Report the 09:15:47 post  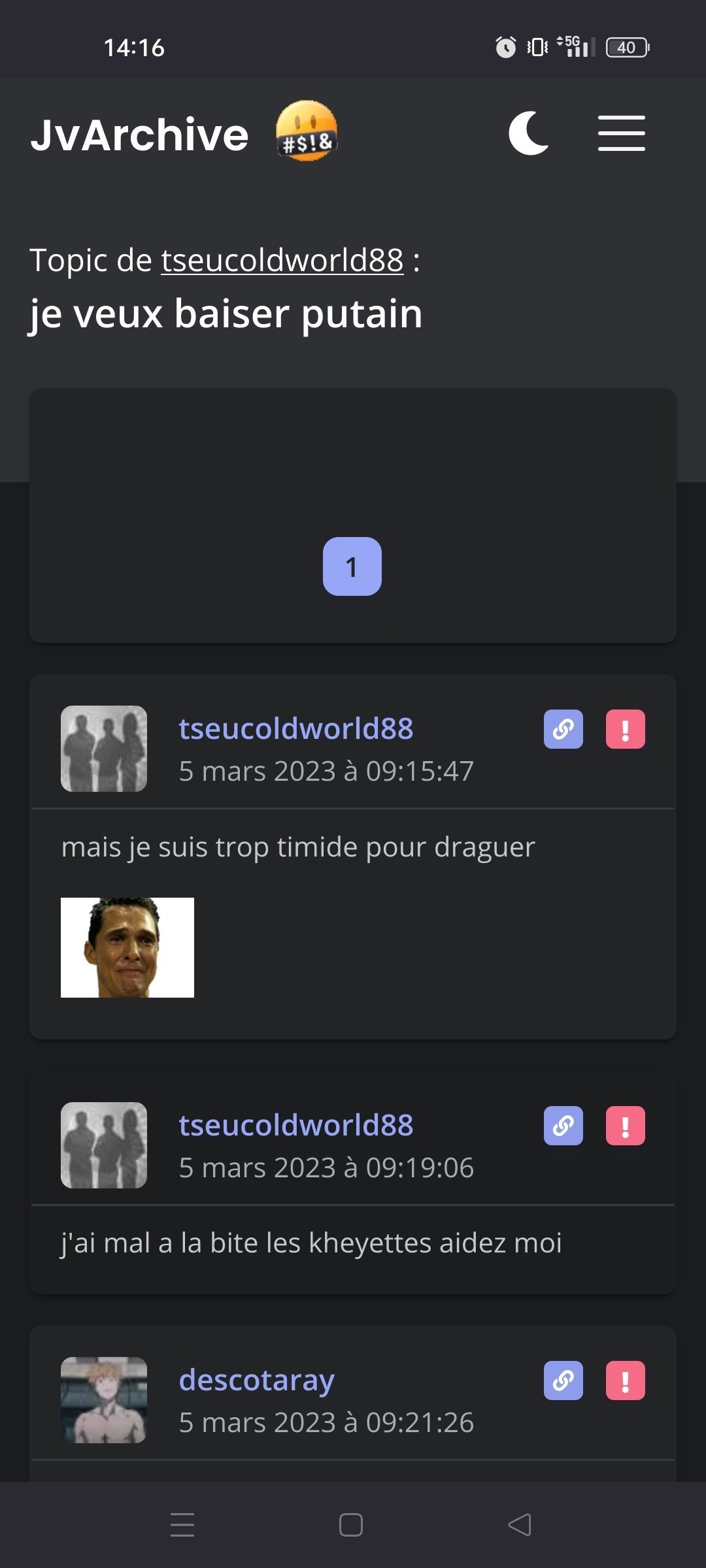(x=625, y=729)
